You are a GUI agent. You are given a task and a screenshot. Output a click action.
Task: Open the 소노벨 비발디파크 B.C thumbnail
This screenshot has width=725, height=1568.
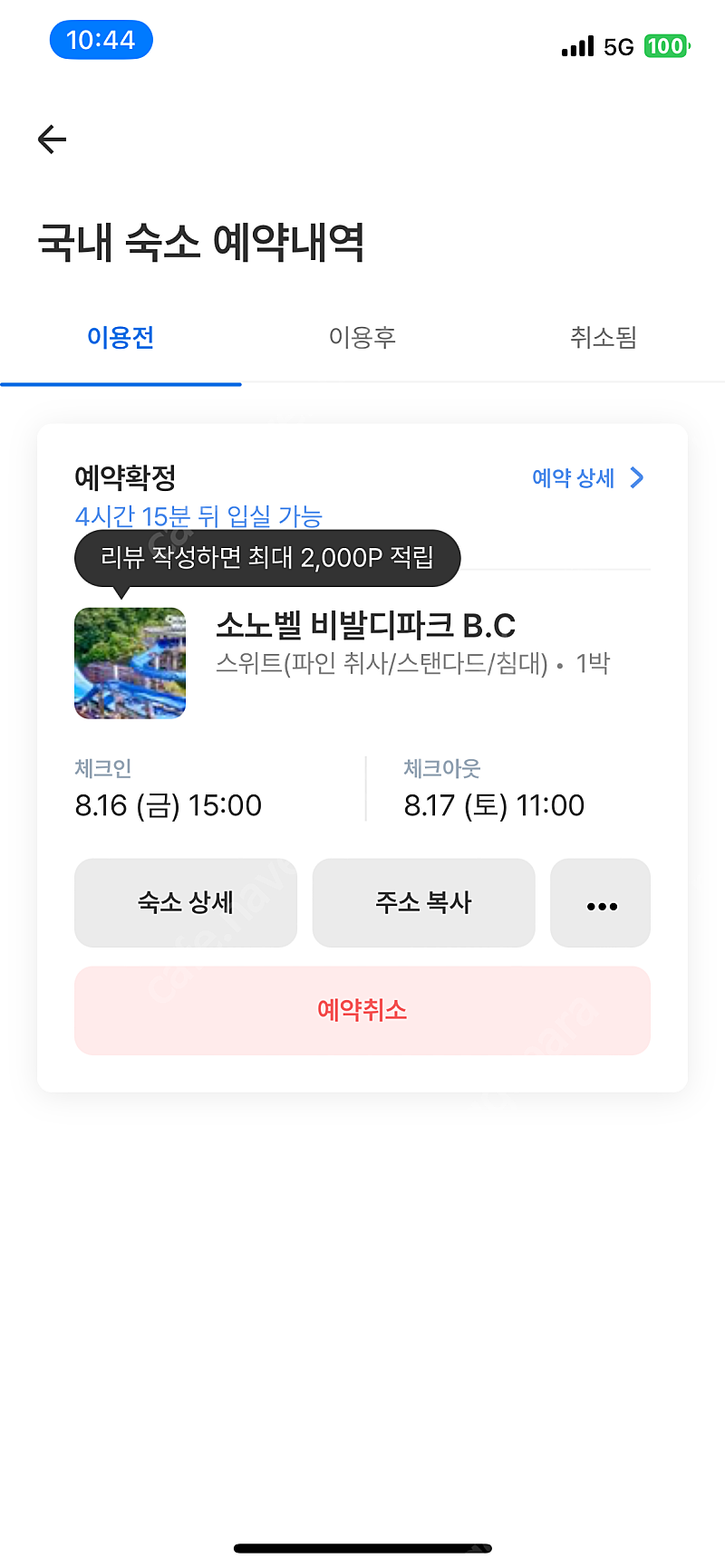coord(130,663)
